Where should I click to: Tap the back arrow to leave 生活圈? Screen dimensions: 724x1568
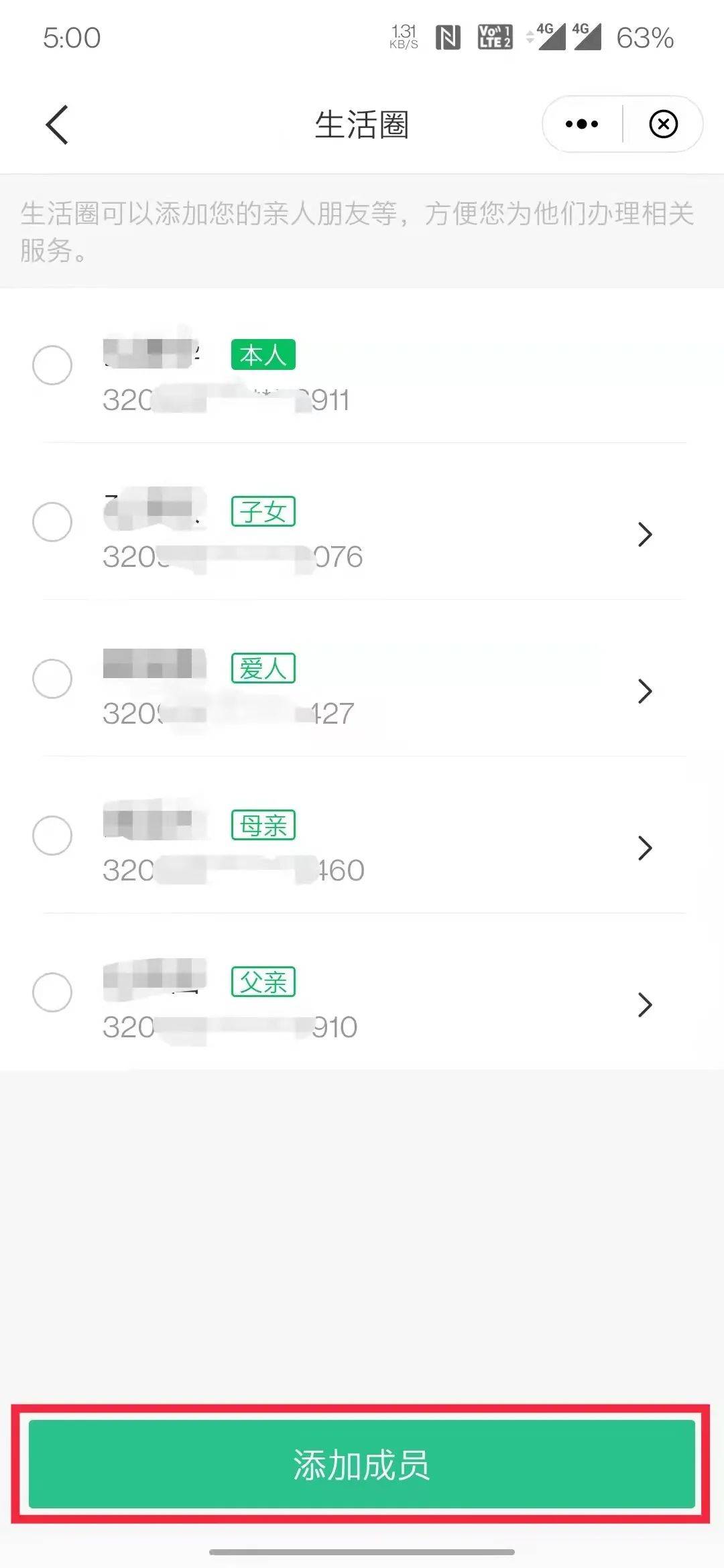tap(56, 125)
